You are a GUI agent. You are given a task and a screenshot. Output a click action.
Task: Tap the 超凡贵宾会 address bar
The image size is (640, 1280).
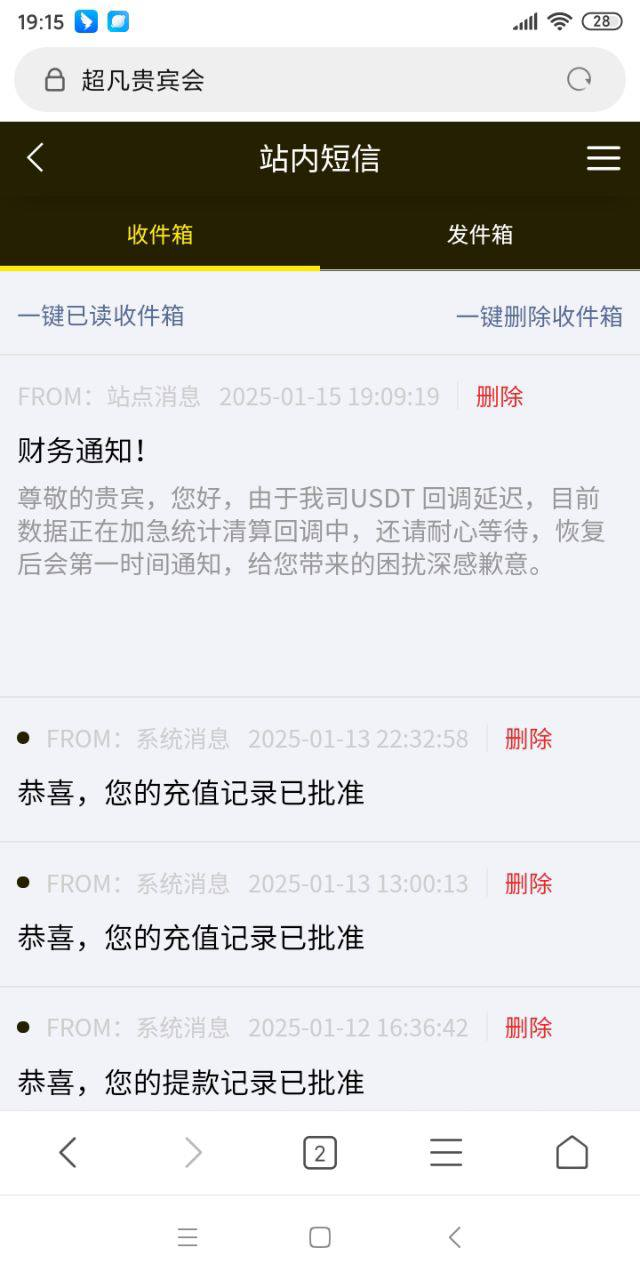tap(300, 80)
